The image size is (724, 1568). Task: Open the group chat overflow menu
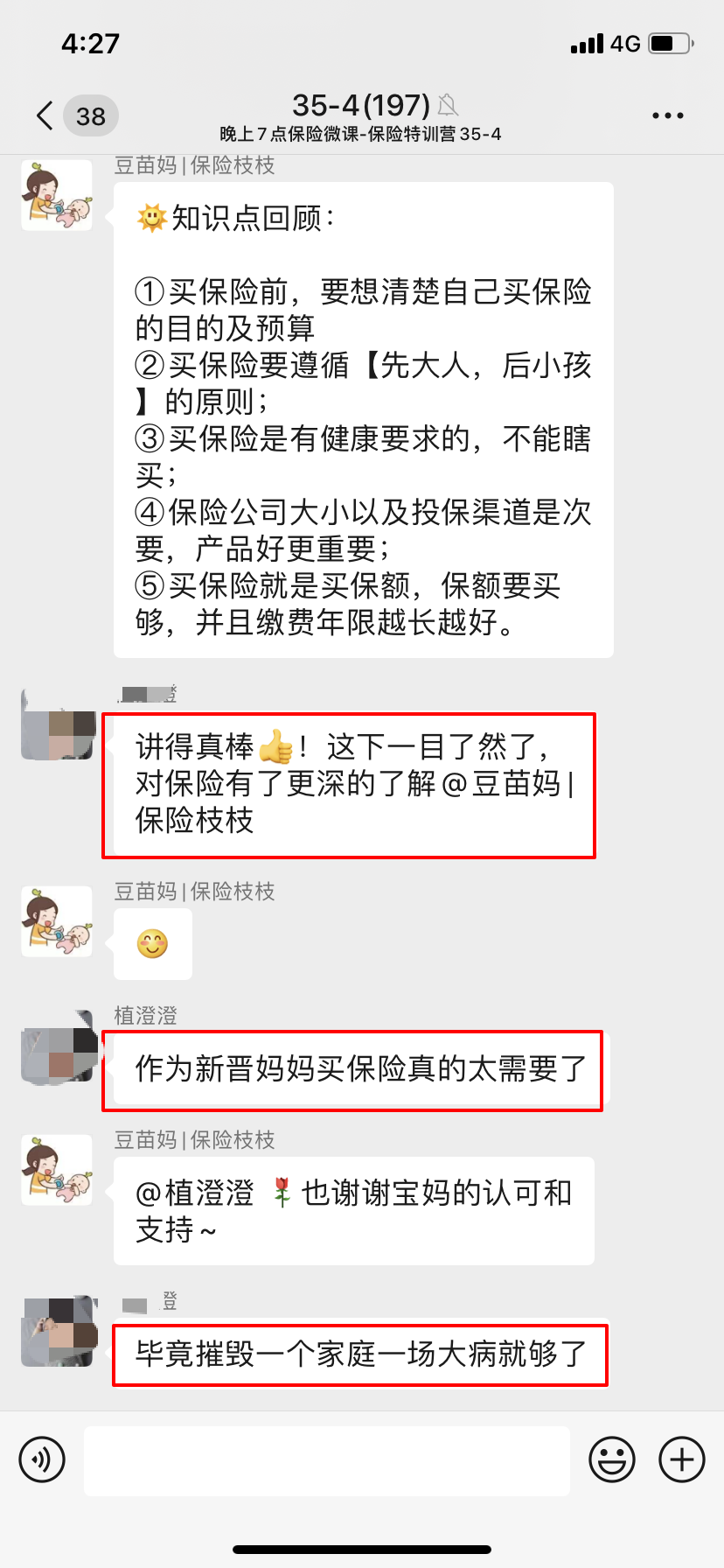667,115
